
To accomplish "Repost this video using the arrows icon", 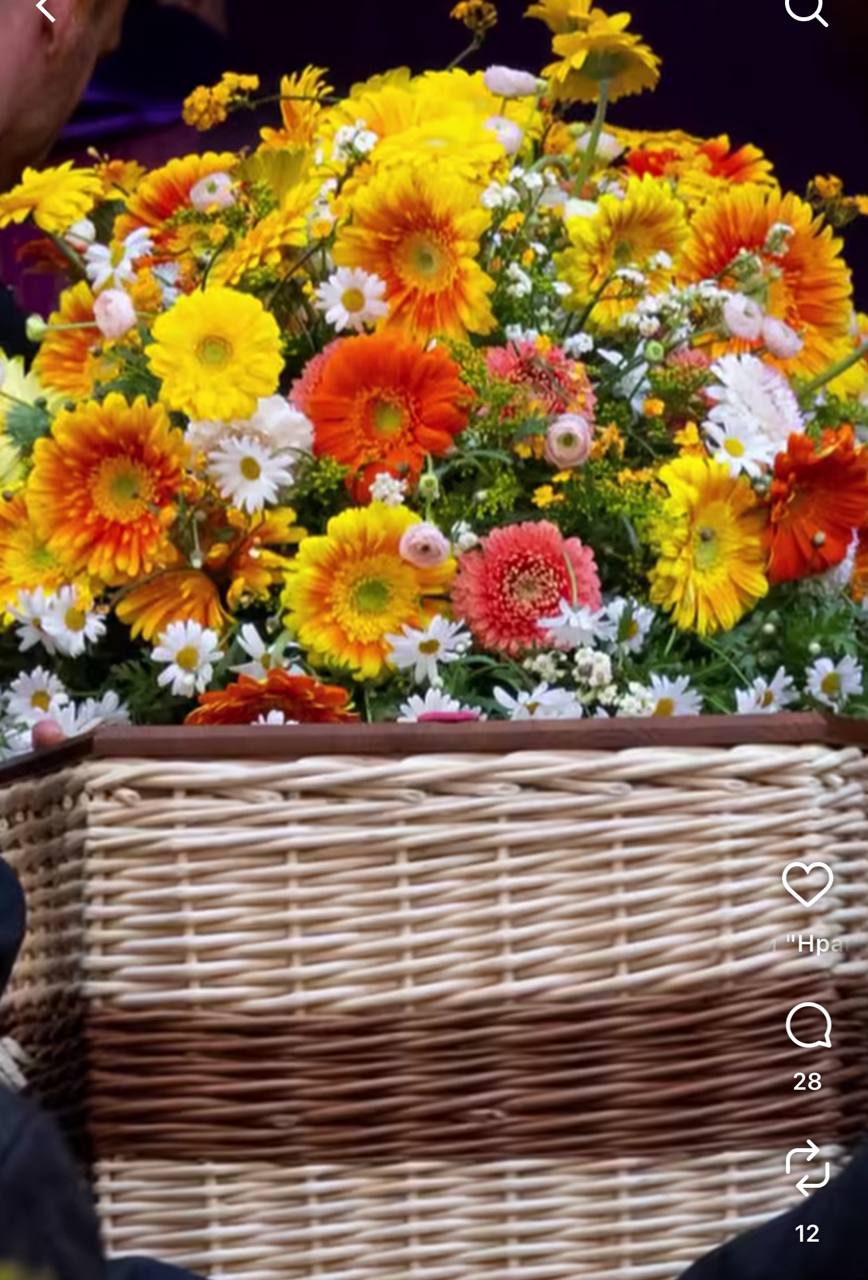I will click(808, 1168).
